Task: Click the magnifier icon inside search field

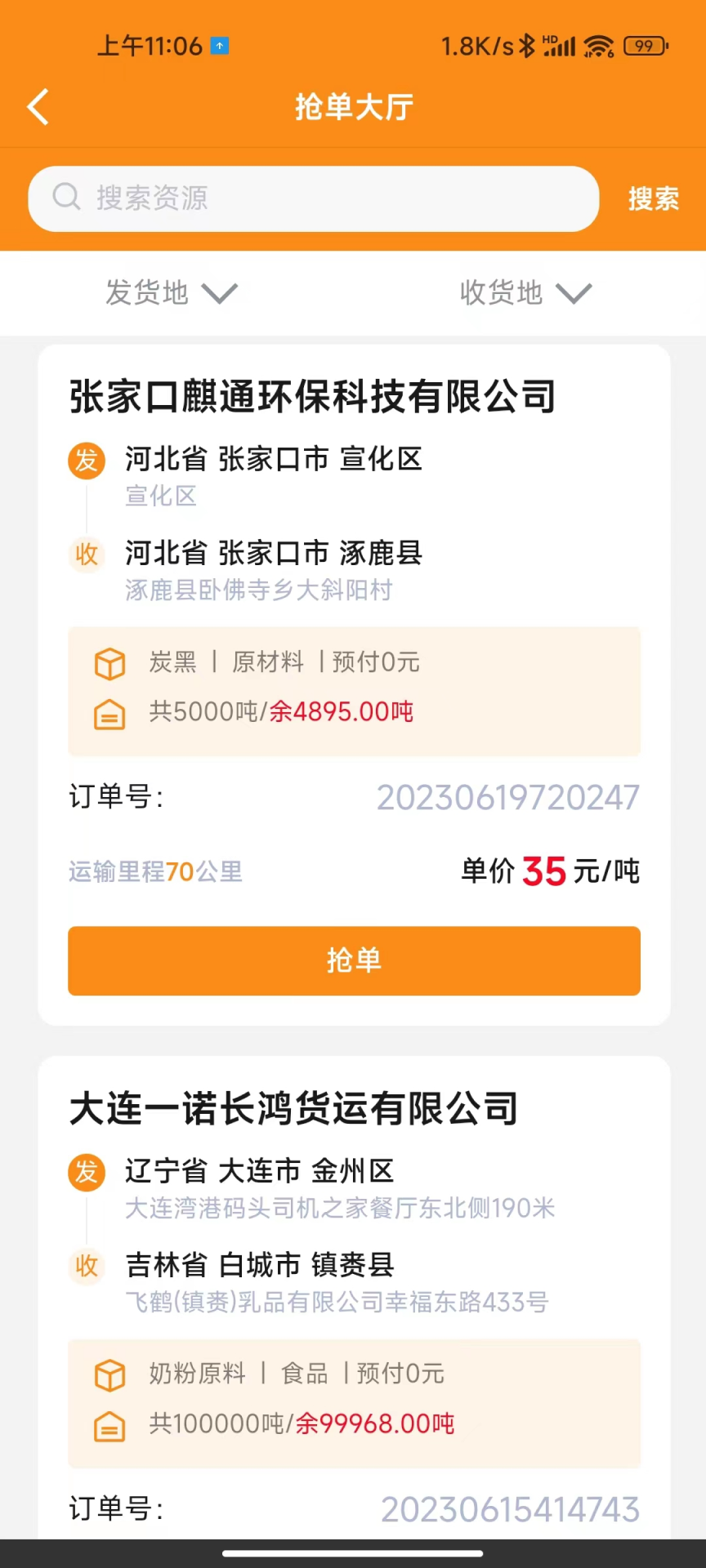Action: click(x=67, y=198)
